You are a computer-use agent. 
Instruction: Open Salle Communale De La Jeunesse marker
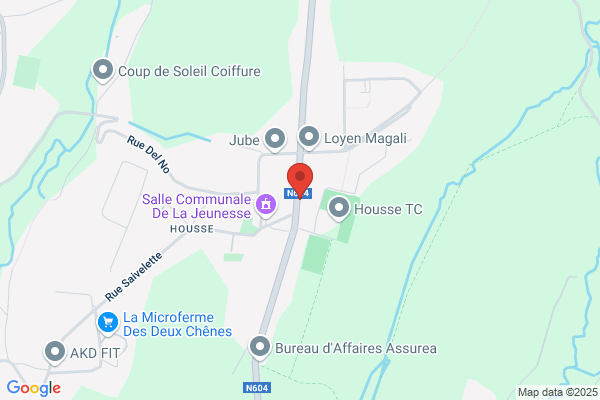click(x=265, y=205)
